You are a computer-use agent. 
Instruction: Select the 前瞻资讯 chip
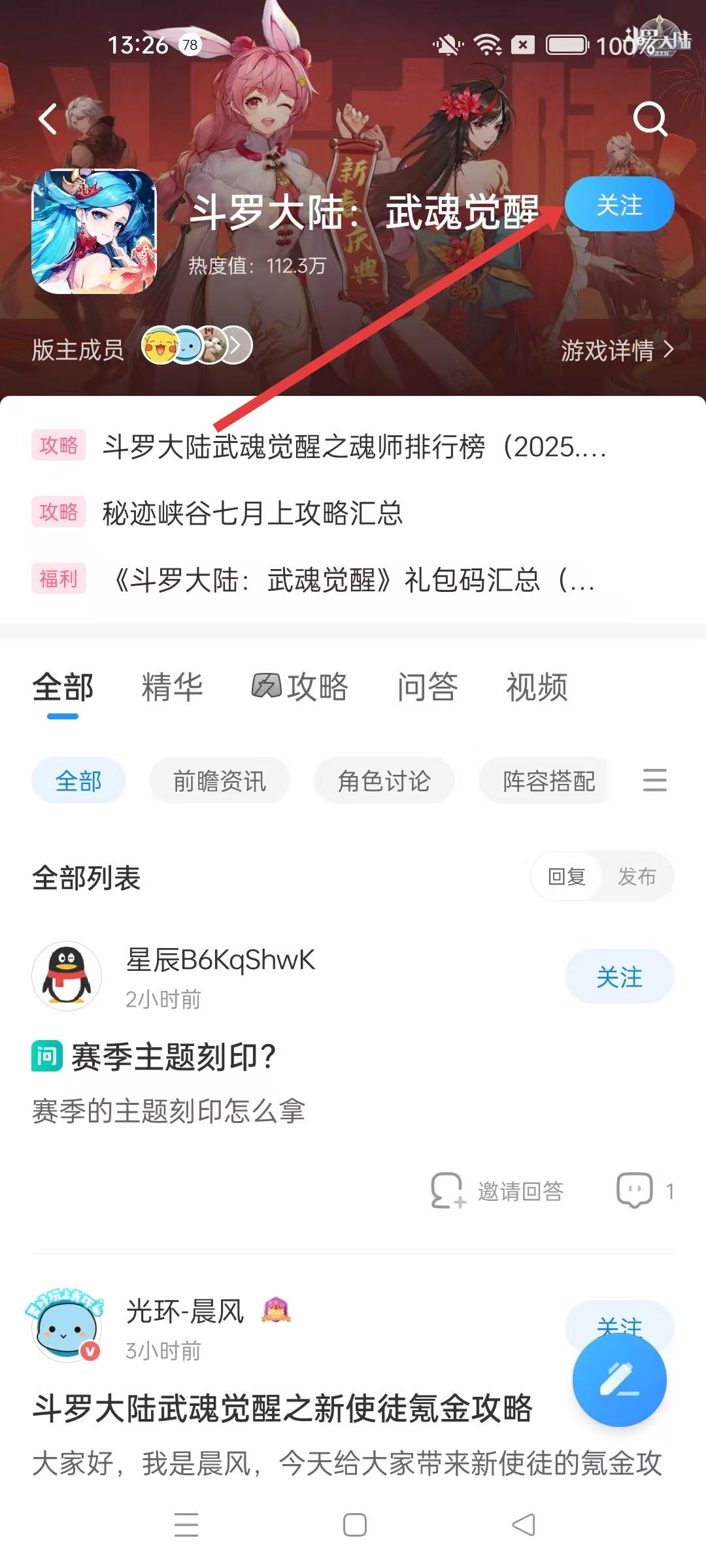(x=220, y=781)
